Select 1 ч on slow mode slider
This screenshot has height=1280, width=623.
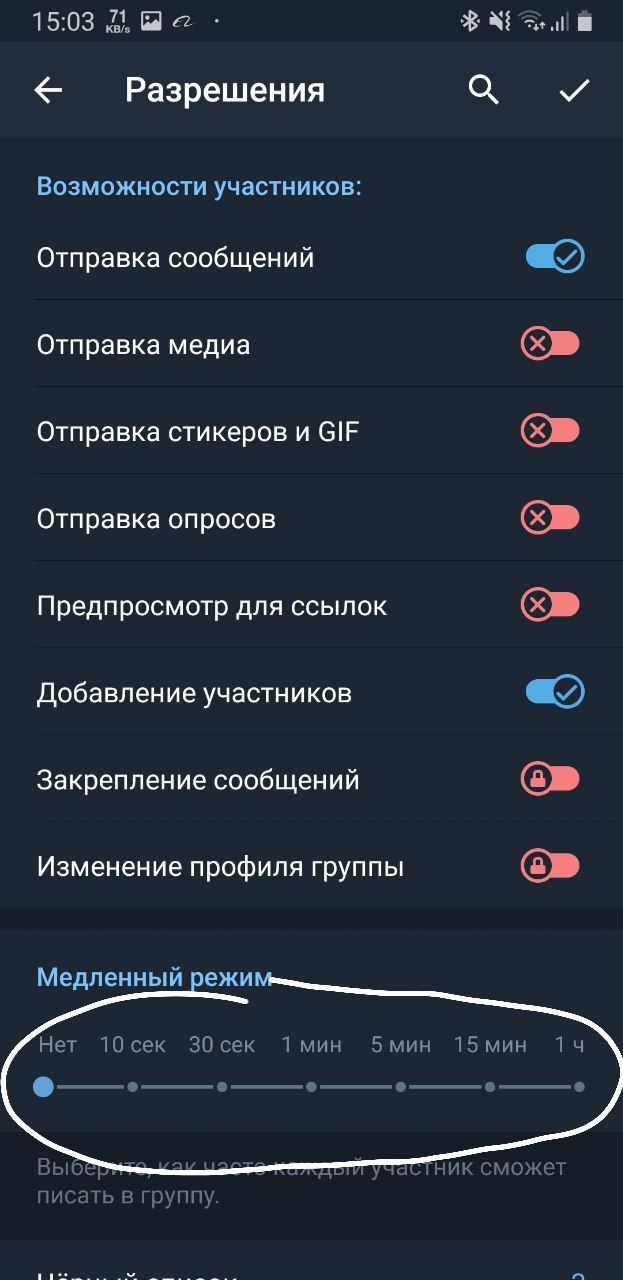tap(579, 1087)
